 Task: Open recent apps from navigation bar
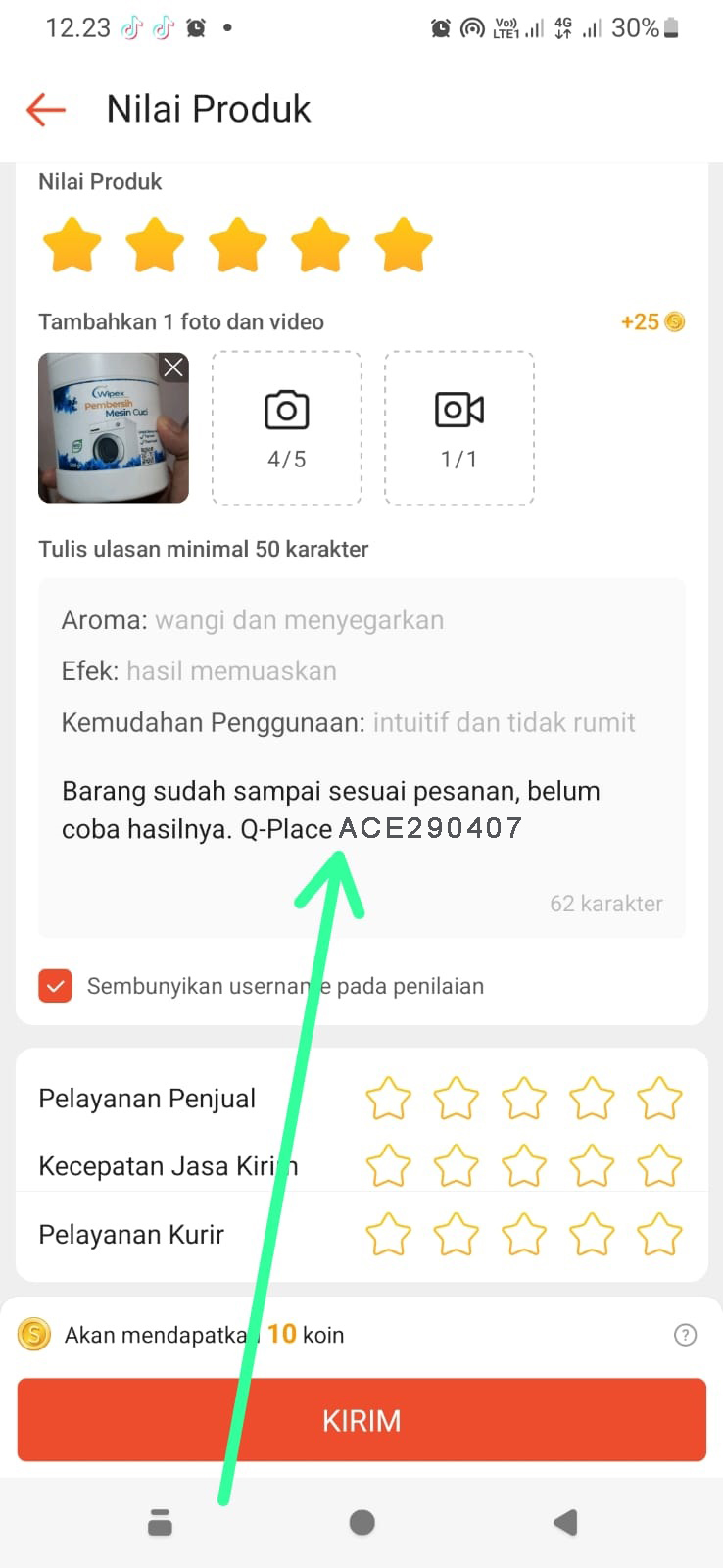[160, 1522]
